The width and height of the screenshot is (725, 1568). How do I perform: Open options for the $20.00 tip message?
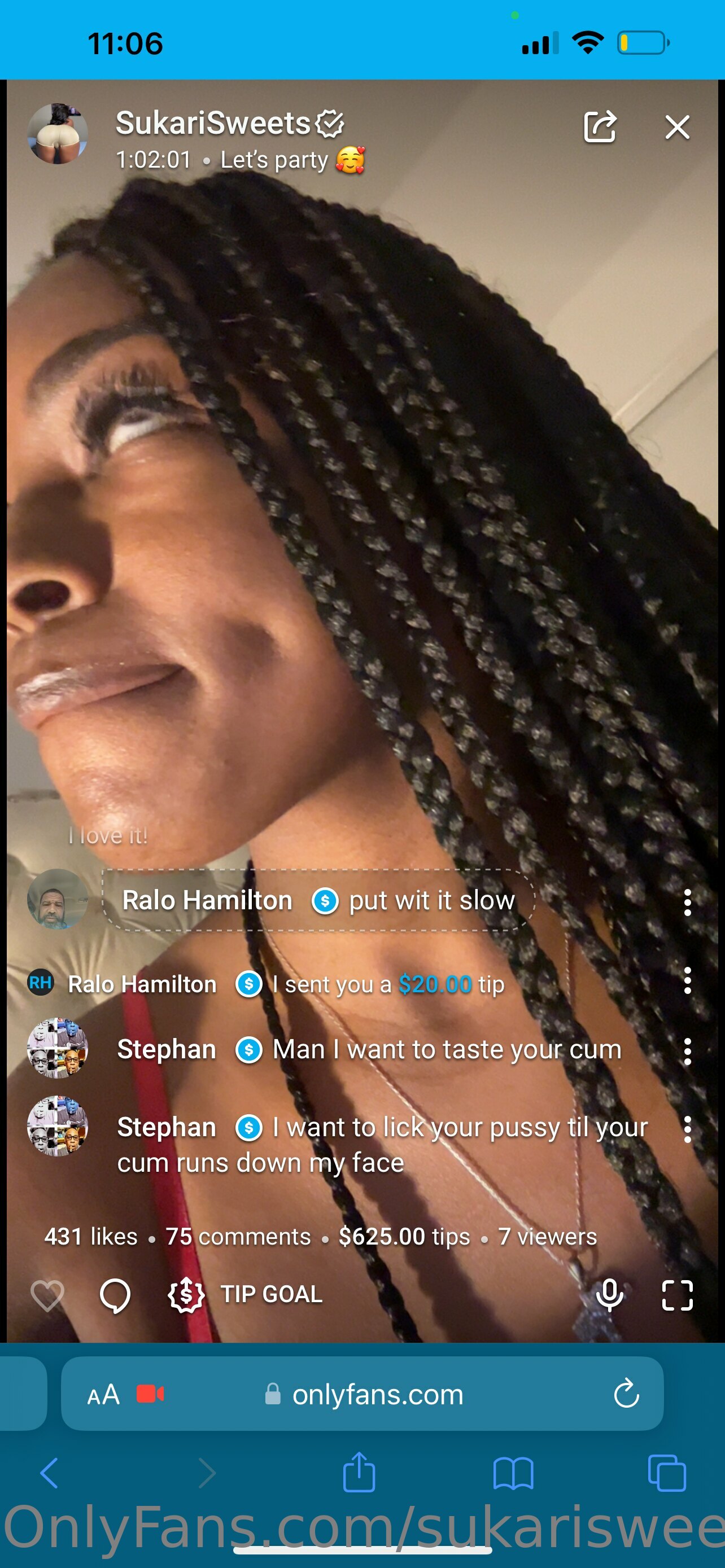coord(687,980)
